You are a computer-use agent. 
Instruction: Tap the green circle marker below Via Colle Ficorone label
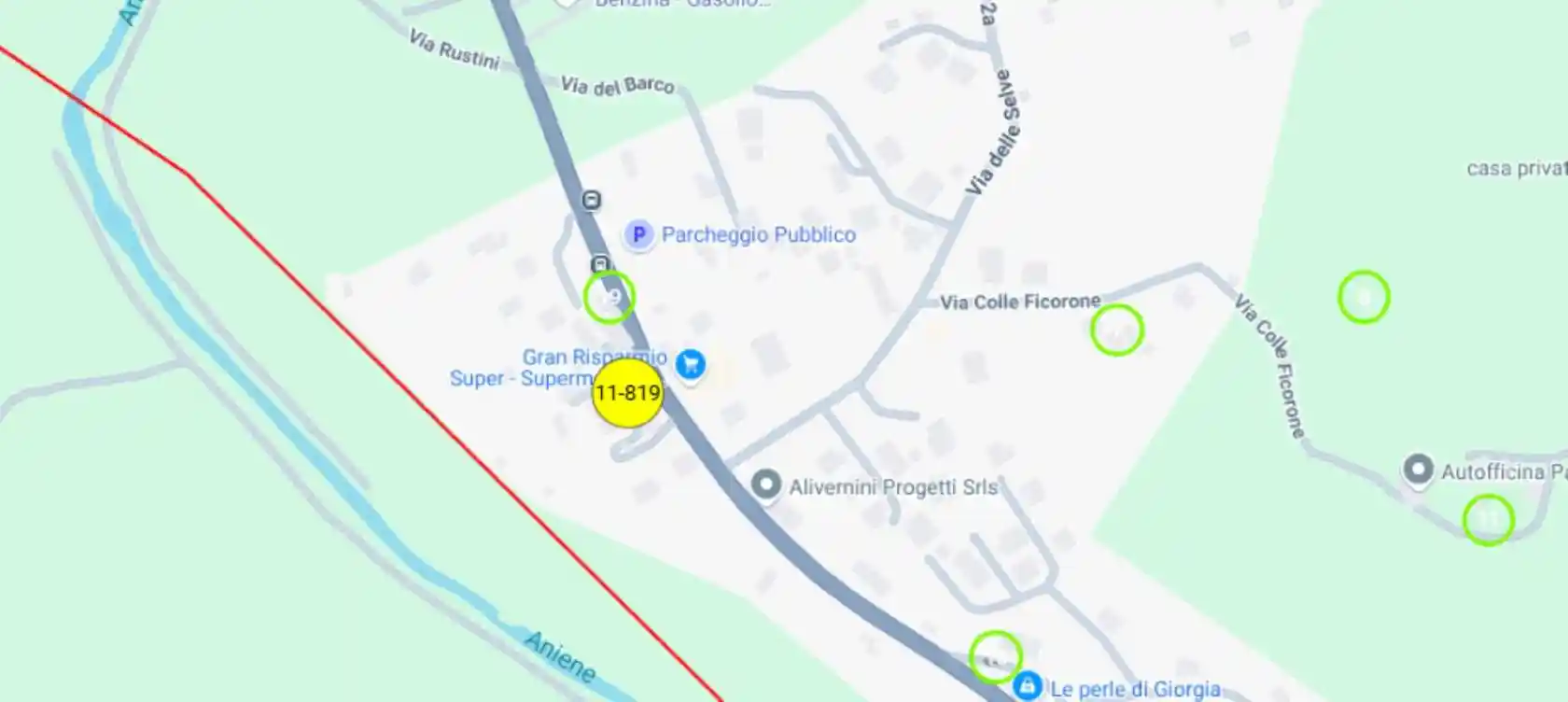(1116, 330)
